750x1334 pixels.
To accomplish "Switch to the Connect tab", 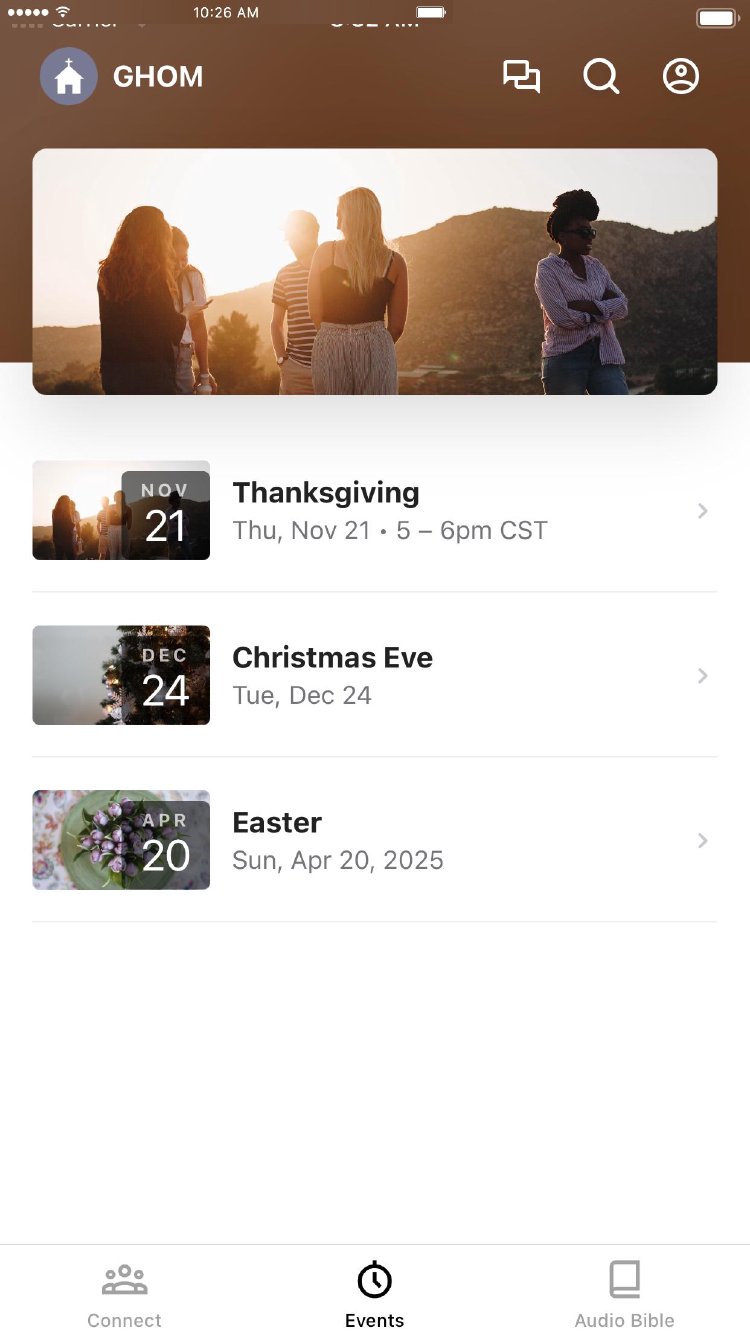I will tap(125, 1293).
